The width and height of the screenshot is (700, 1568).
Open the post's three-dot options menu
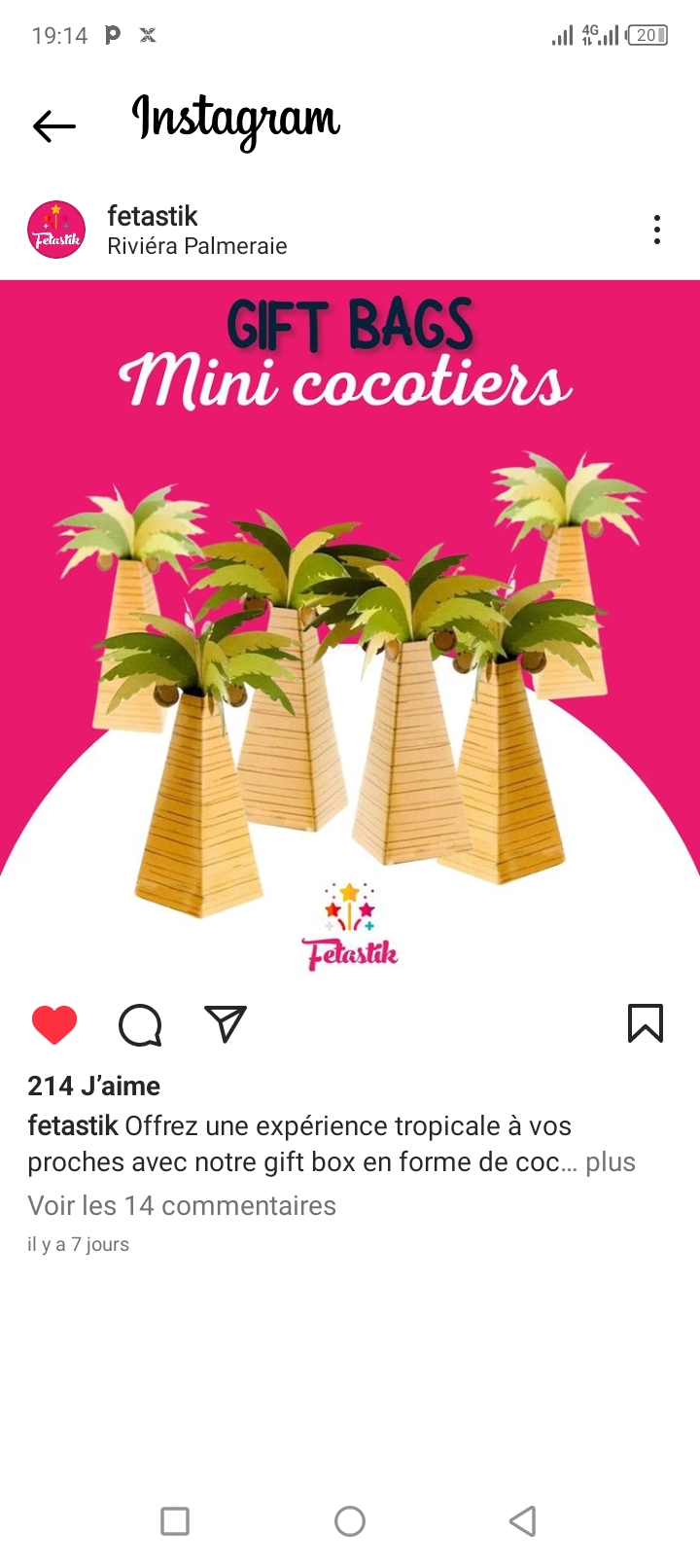(x=657, y=230)
